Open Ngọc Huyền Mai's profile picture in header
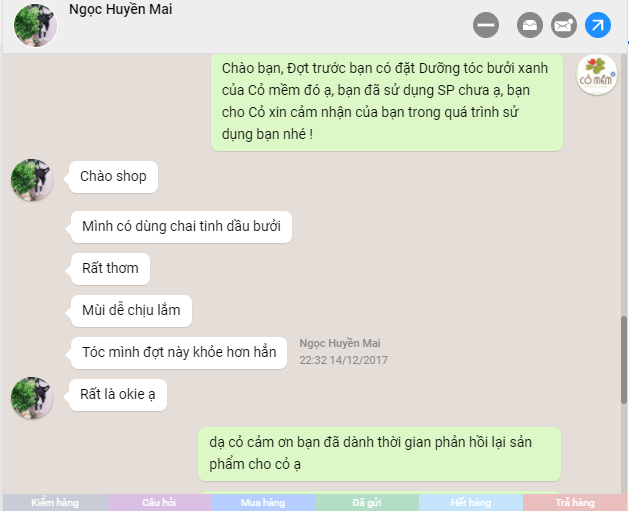The height and width of the screenshot is (511, 629). 34,25
